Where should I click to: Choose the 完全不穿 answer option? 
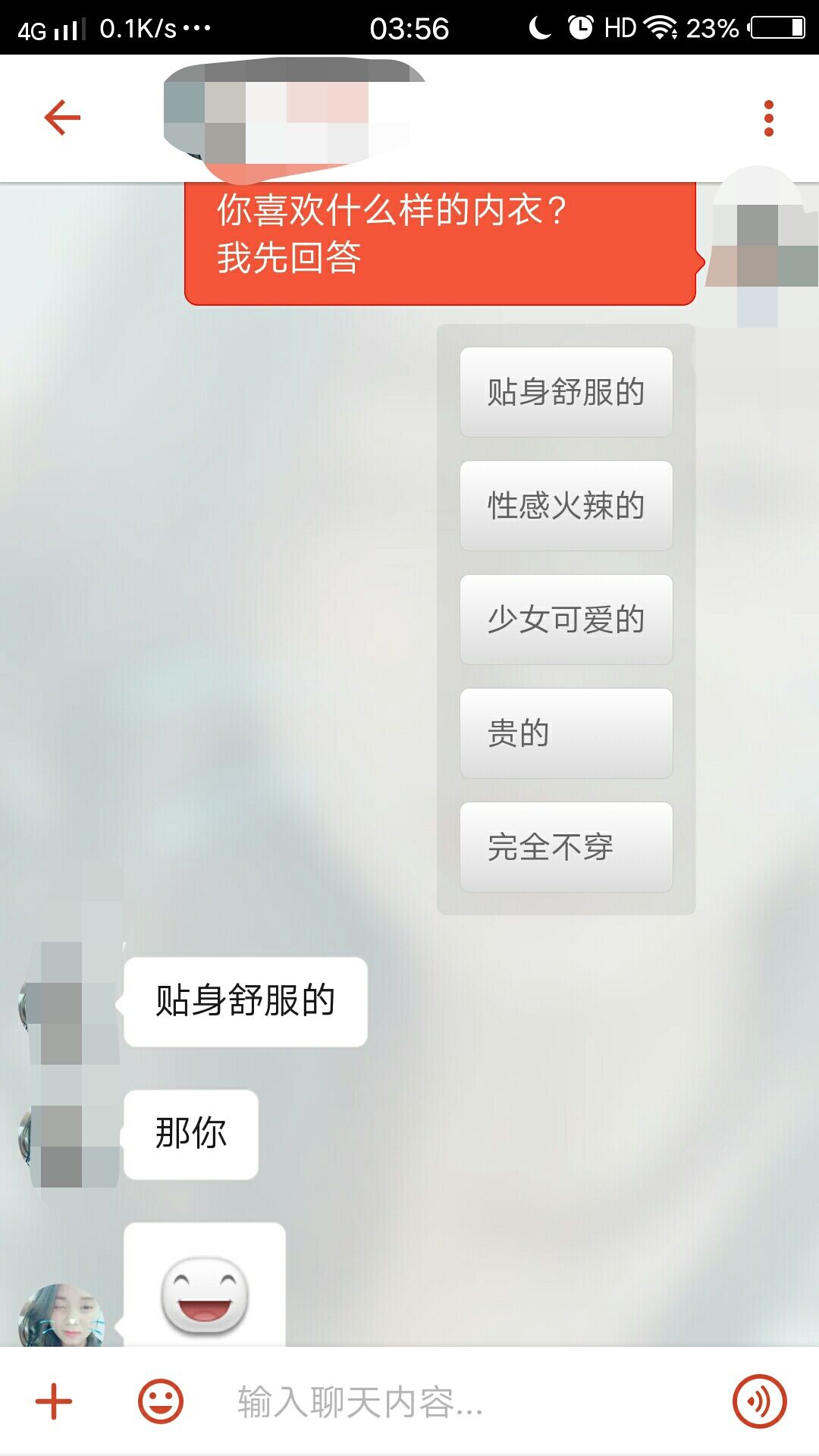[x=566, y=847]
